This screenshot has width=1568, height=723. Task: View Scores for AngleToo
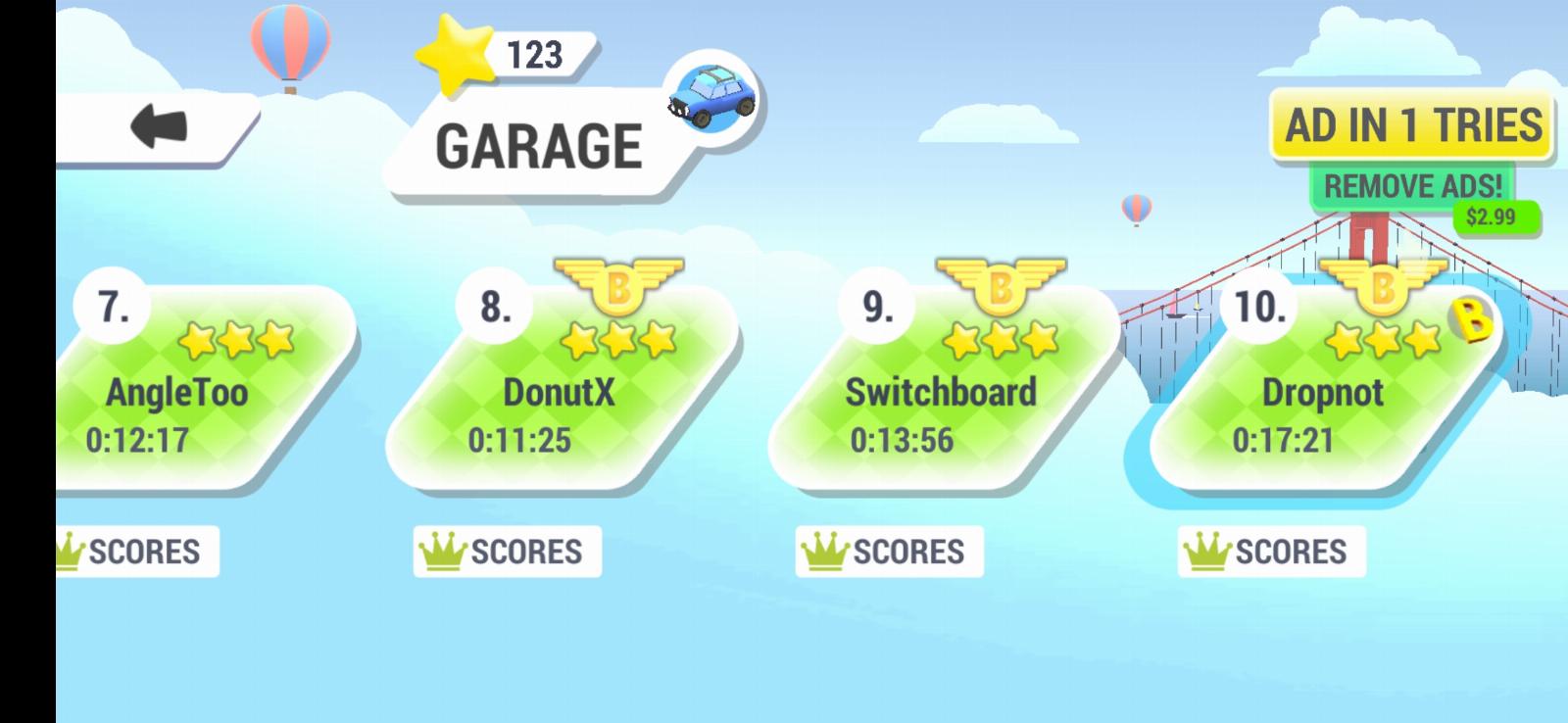click(137, 552)
